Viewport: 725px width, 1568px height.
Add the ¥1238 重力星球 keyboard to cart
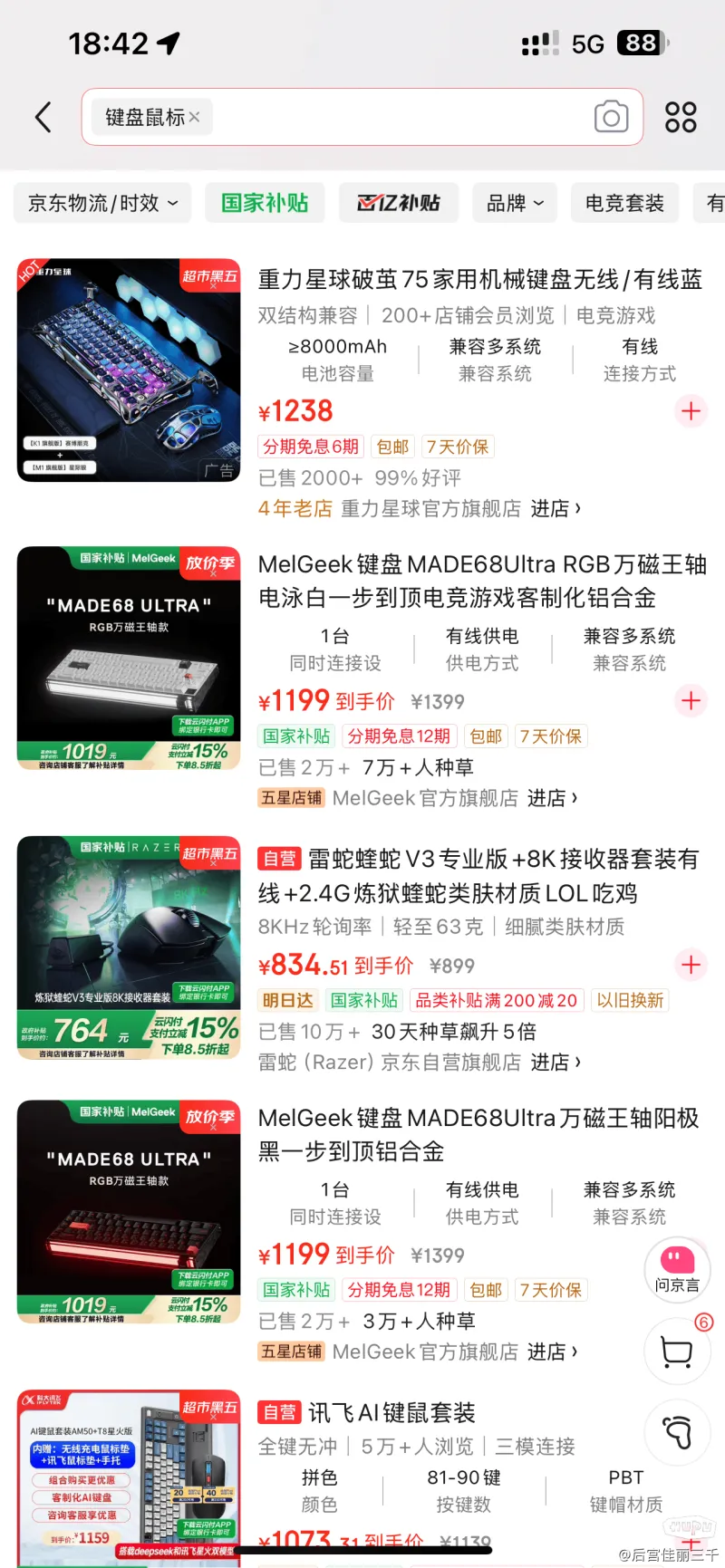tap(691, 411)
